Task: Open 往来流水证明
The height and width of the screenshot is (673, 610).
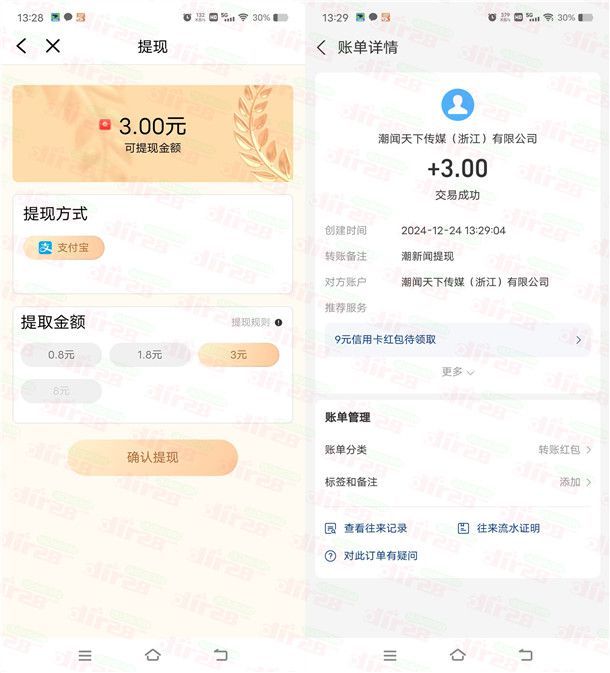Action: coord(499,528)
